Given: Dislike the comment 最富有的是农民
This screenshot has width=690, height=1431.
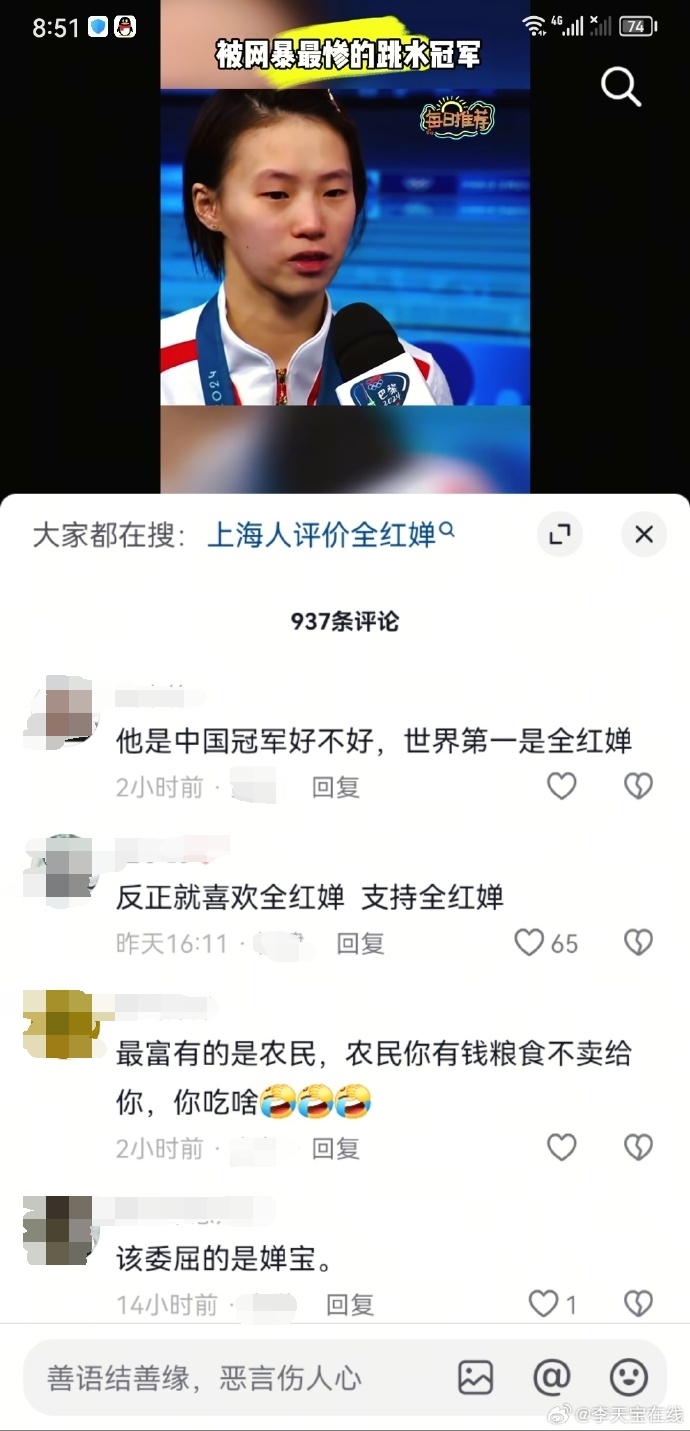Looking at the screenshot, I should (638, 1147).
